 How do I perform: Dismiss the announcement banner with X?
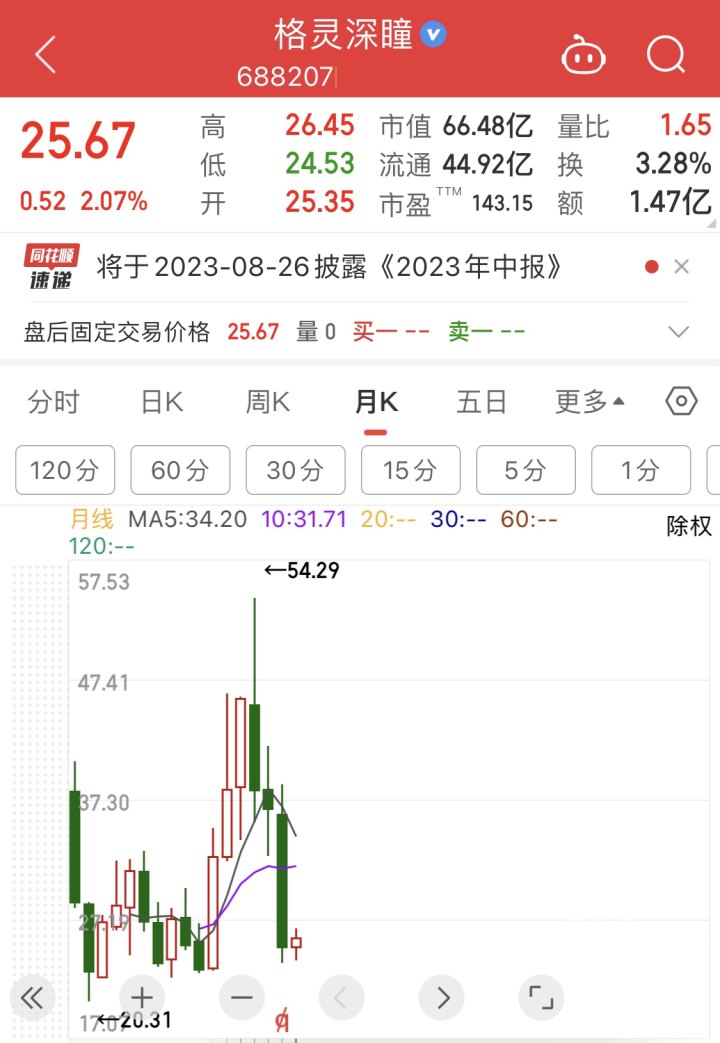tap(683, 266)
